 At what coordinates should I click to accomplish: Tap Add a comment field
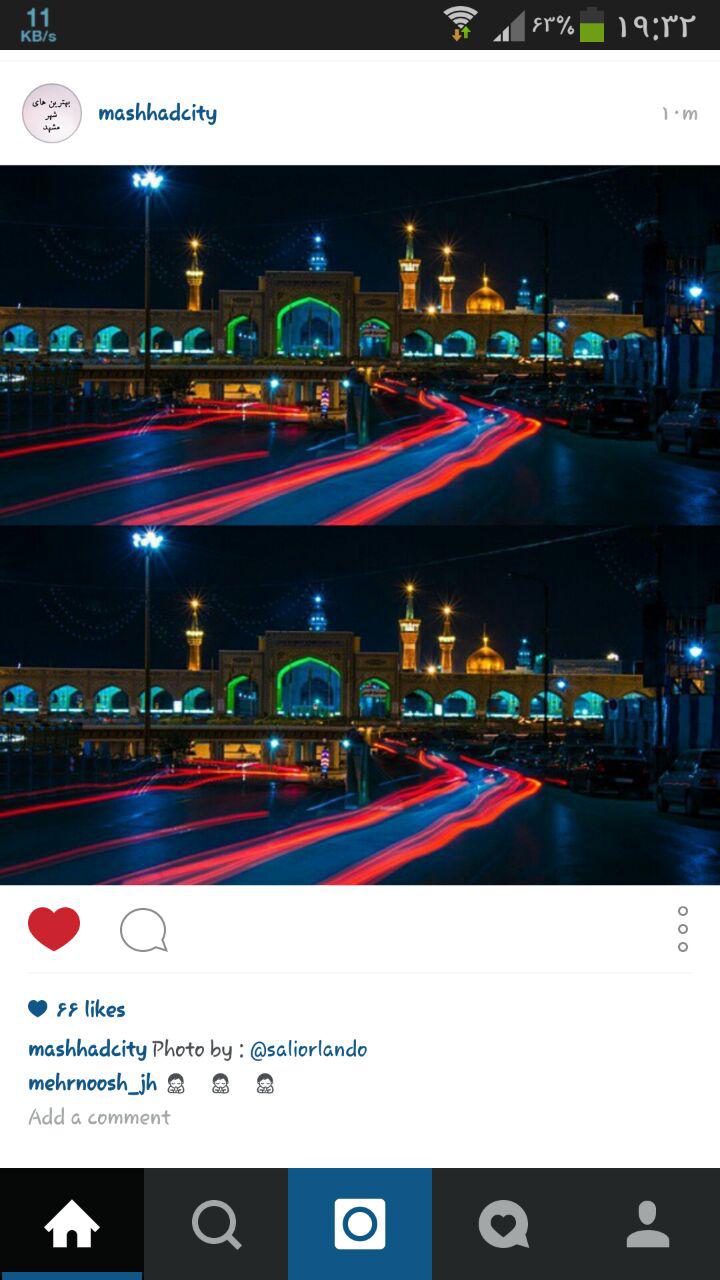coord(99,1117)
